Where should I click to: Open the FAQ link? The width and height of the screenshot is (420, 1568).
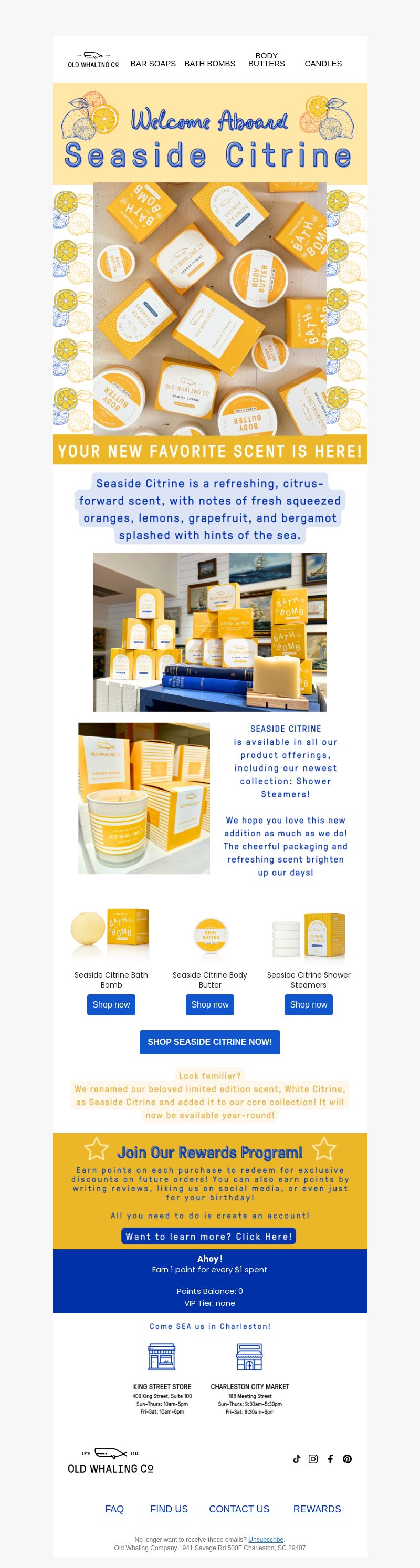114,1509
